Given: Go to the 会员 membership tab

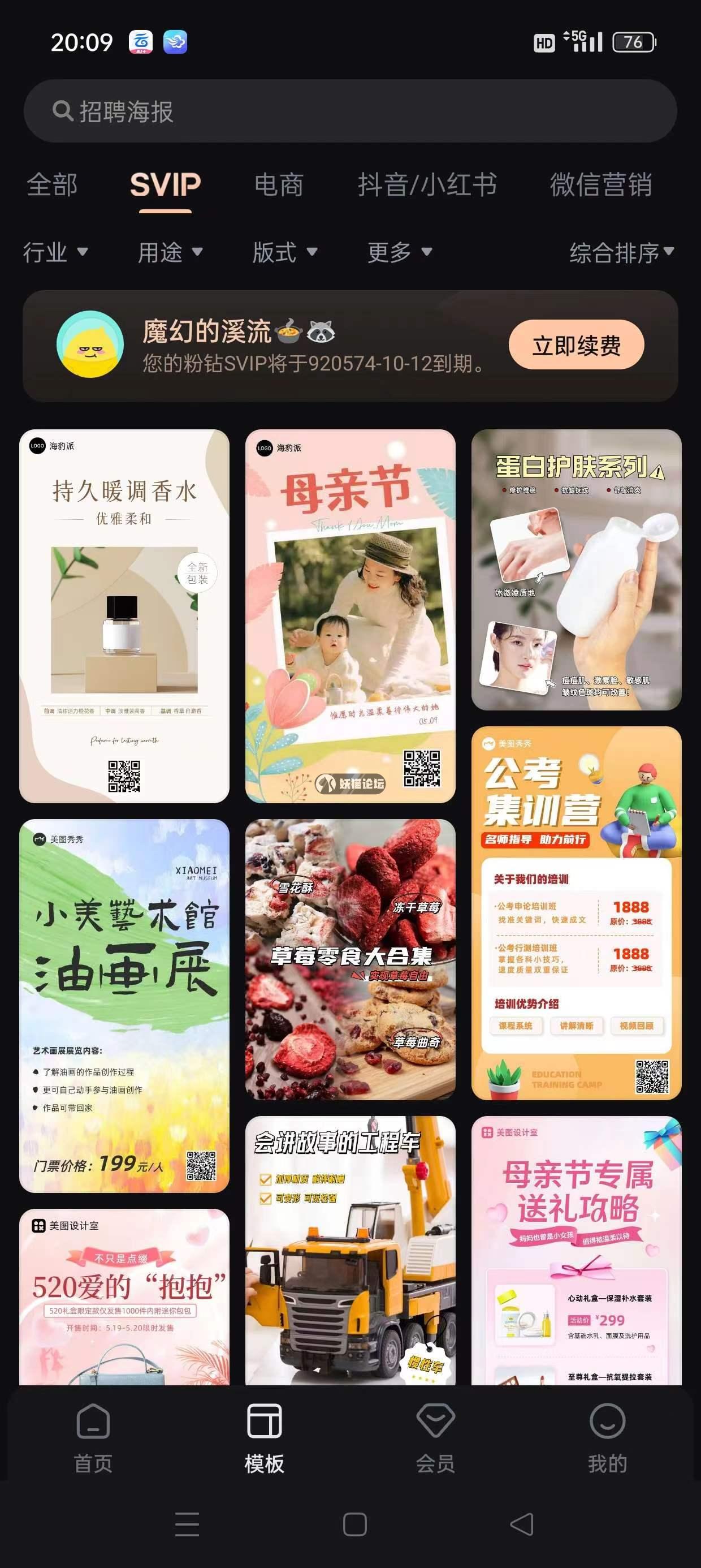Looking at the screenshot, I should click(x=435, y=1438).
